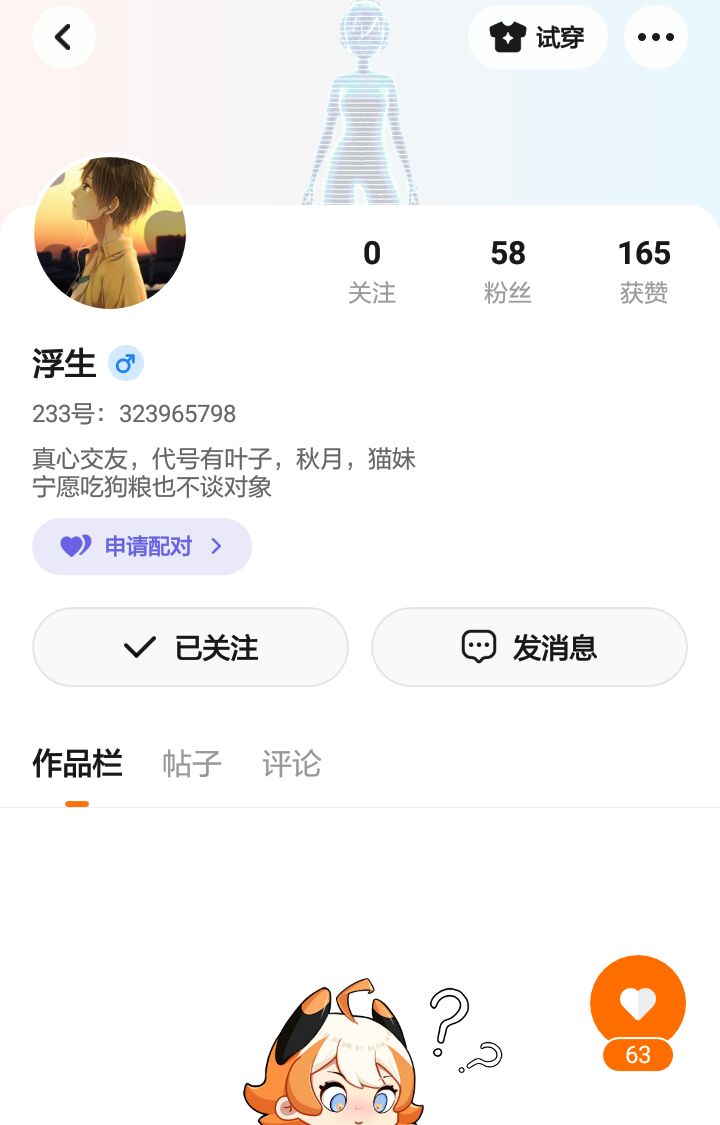Tap the 试穿 outfit try-on button

pos(538,38)
